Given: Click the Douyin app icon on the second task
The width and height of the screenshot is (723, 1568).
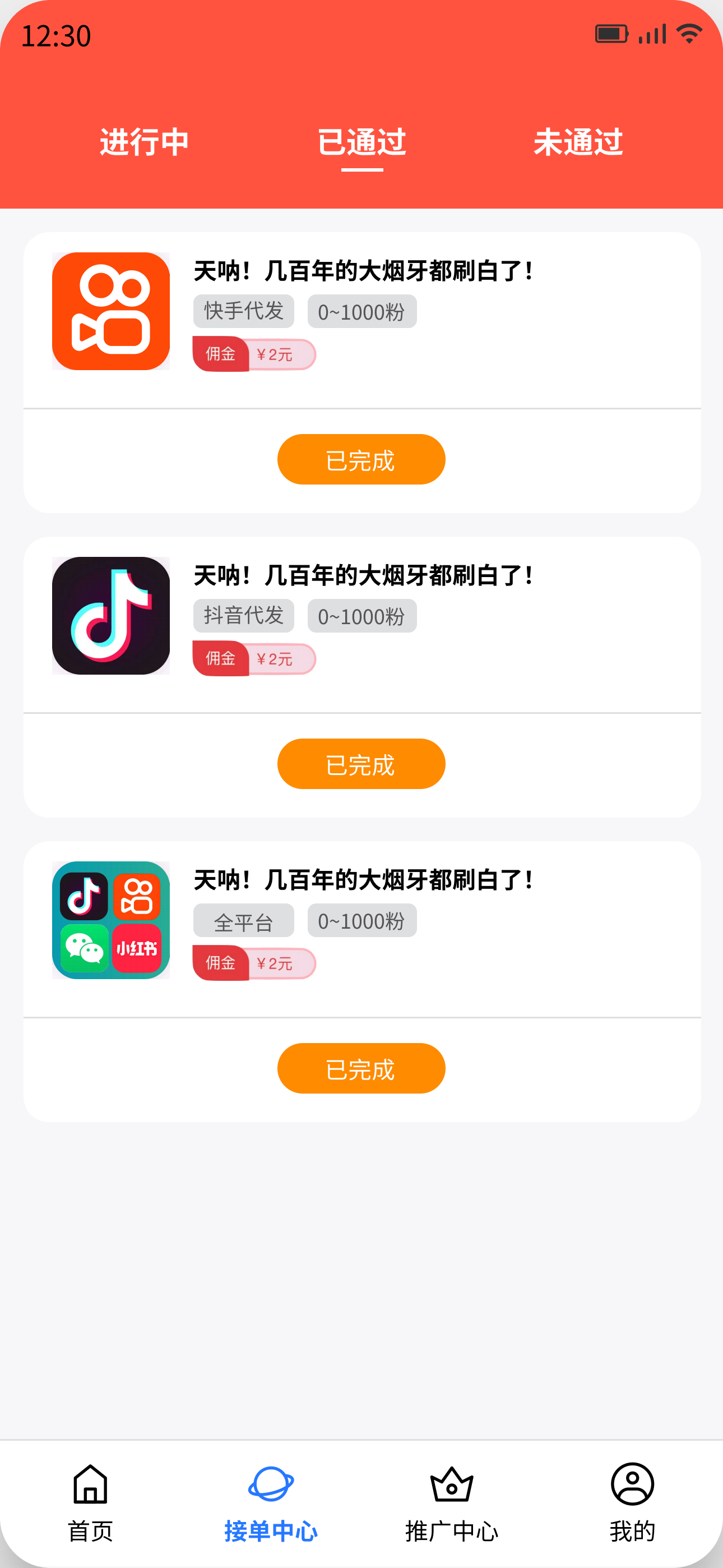Looking at the screenshot, I should click(111, 616).
